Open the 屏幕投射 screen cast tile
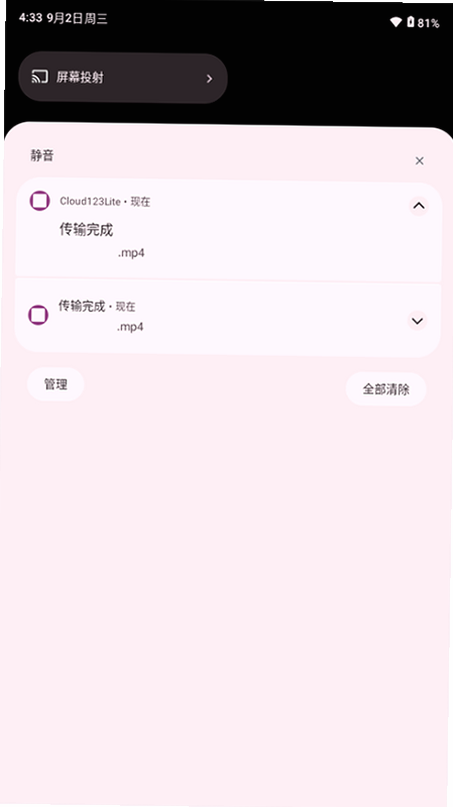 (123, 78)
